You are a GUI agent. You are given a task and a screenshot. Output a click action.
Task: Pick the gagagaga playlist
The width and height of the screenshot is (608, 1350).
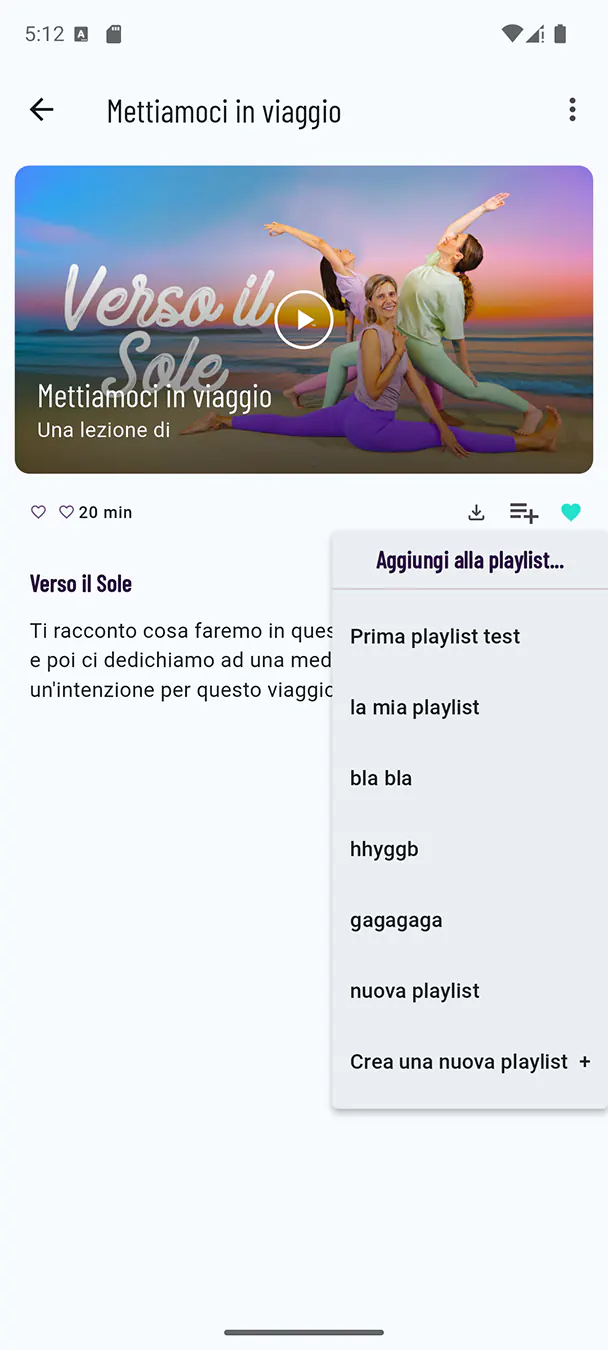click(470, 921)
